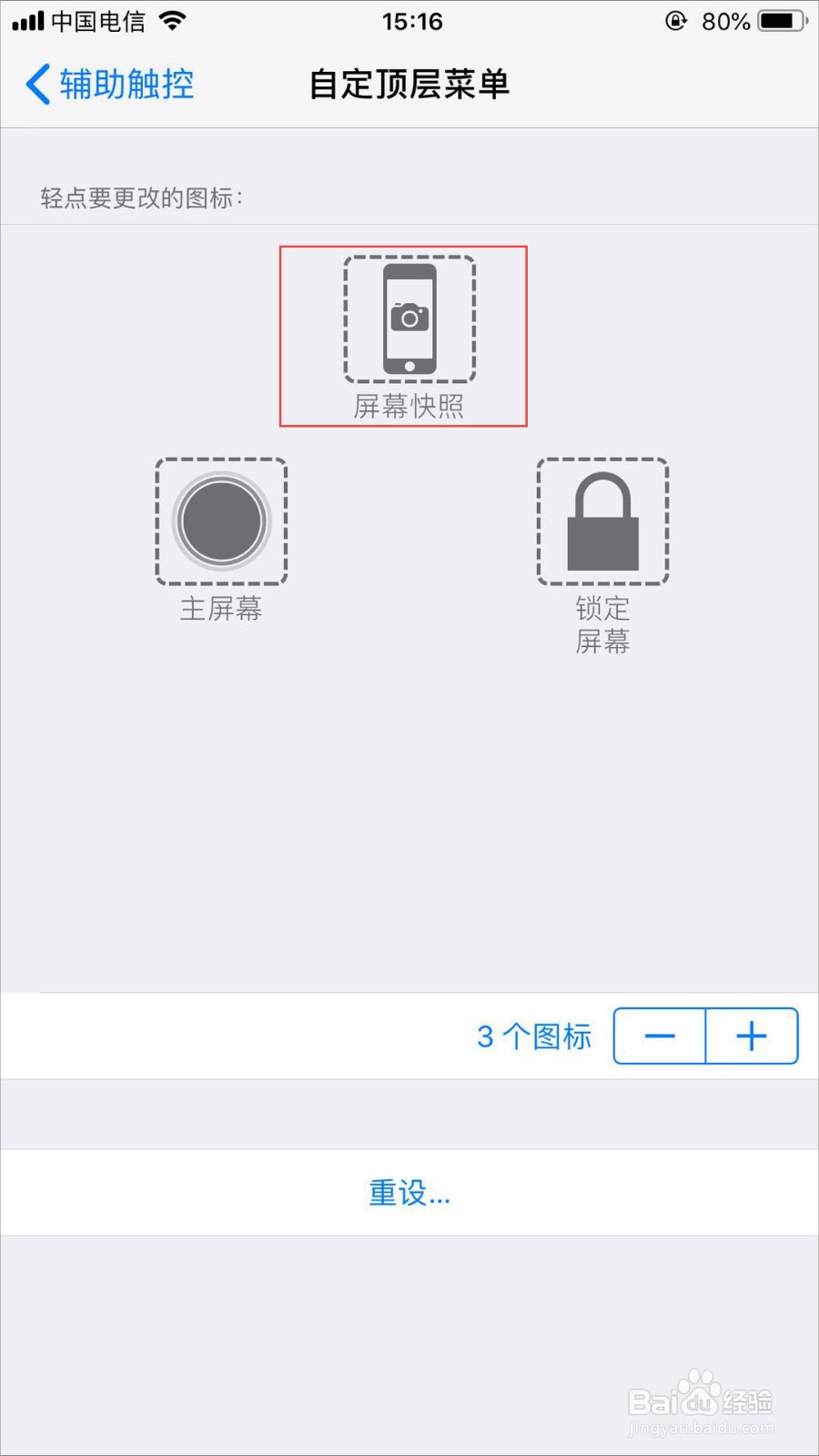Tap the 轻点要更改的图标 instruction text
The height and width of the screenshot is (1456, 819).
pos(141,196)
